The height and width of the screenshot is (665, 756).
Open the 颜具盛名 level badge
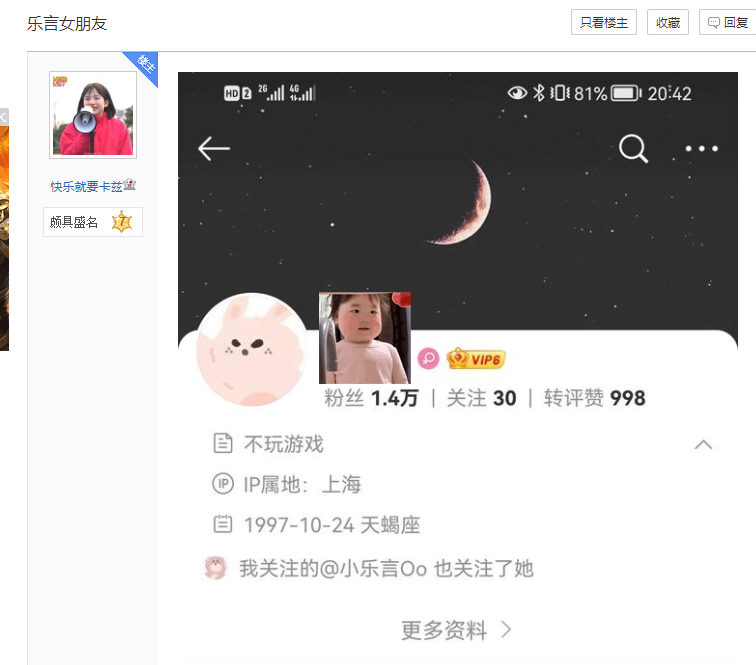tap(93, 222)
